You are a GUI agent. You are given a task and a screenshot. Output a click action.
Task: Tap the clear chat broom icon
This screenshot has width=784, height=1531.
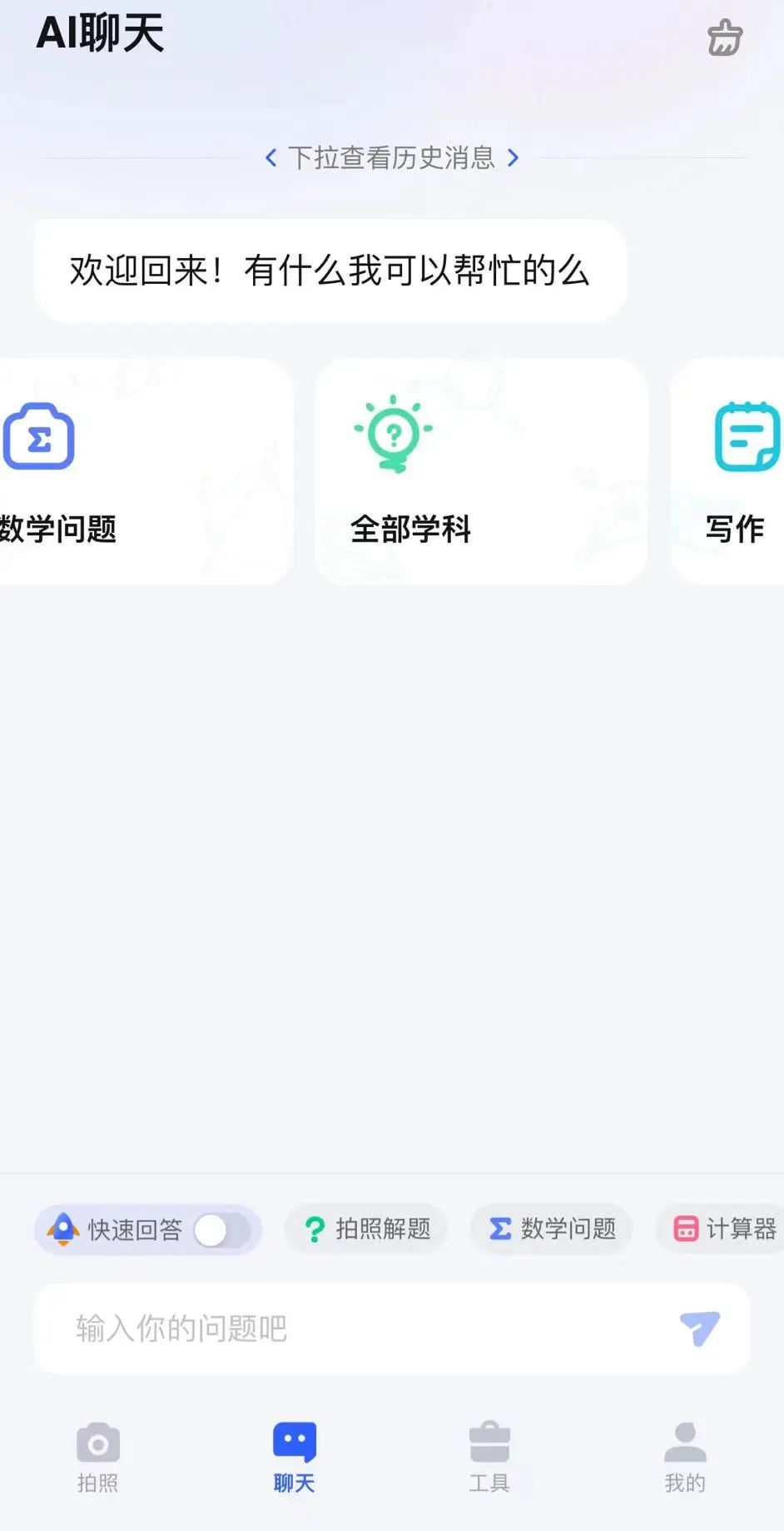click(x=724, y=38)
